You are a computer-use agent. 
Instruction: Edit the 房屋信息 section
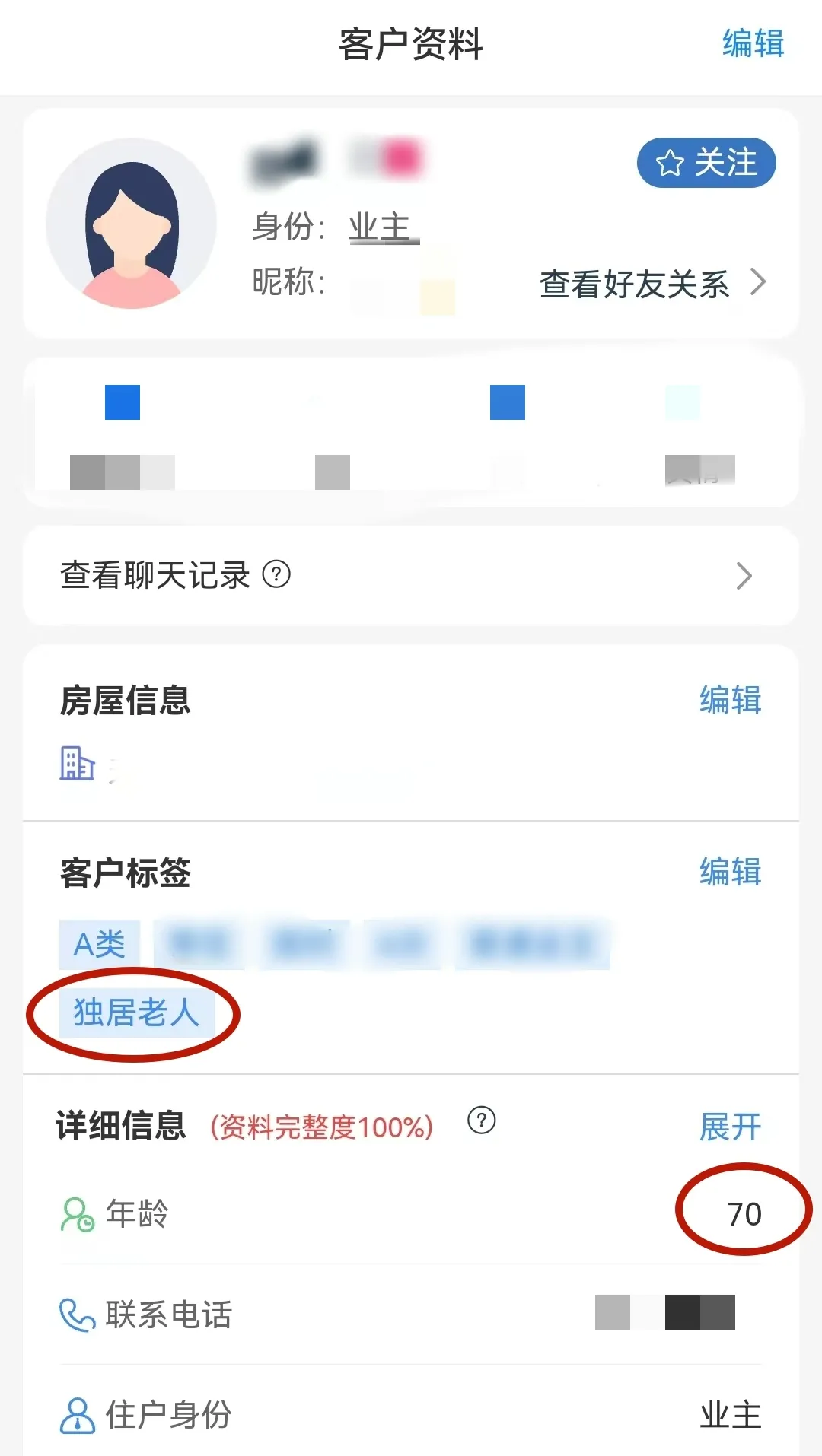[729, 700]
